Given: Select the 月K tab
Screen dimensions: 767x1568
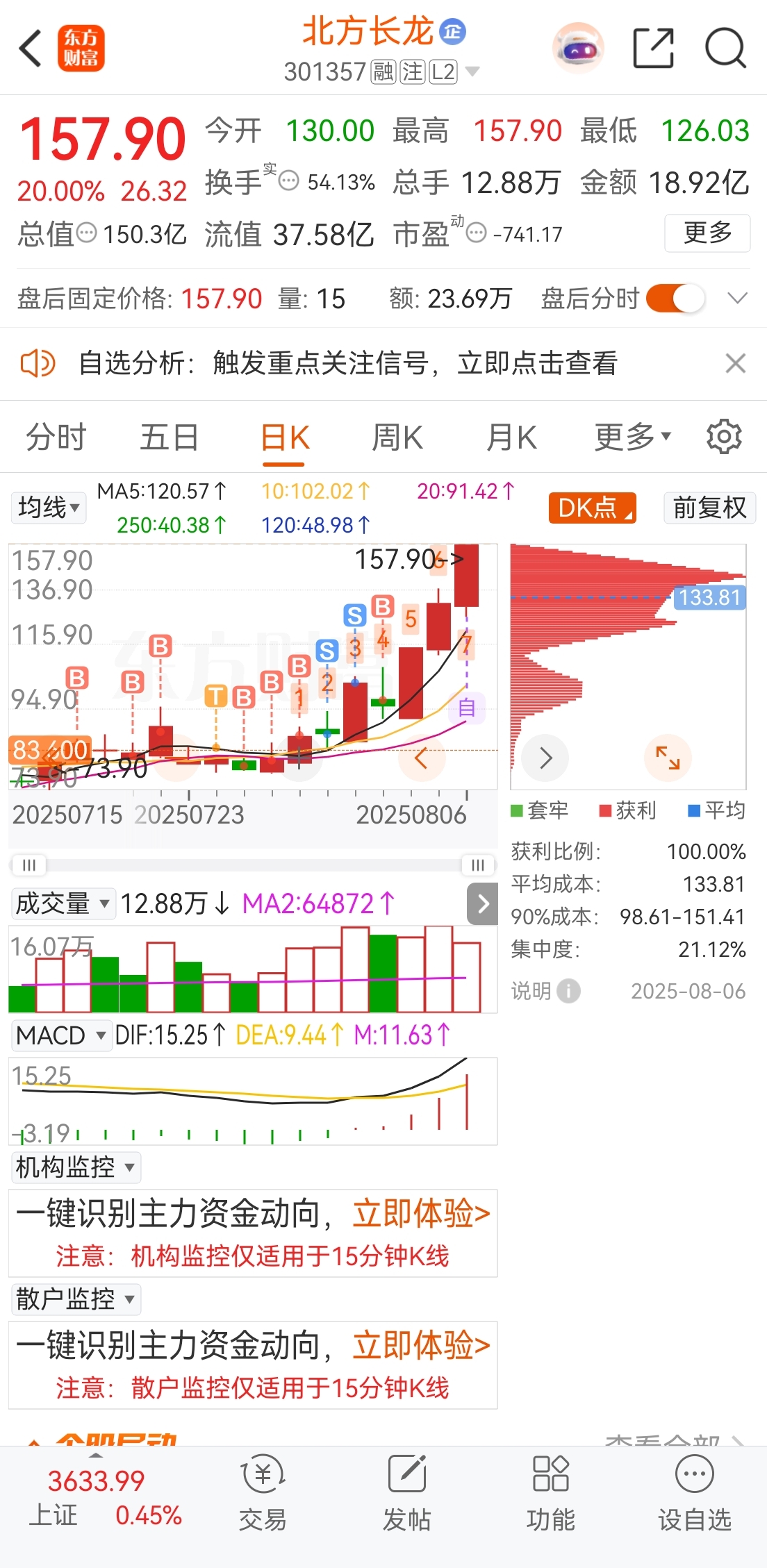Looking at the screenshot, I should 511,437.
